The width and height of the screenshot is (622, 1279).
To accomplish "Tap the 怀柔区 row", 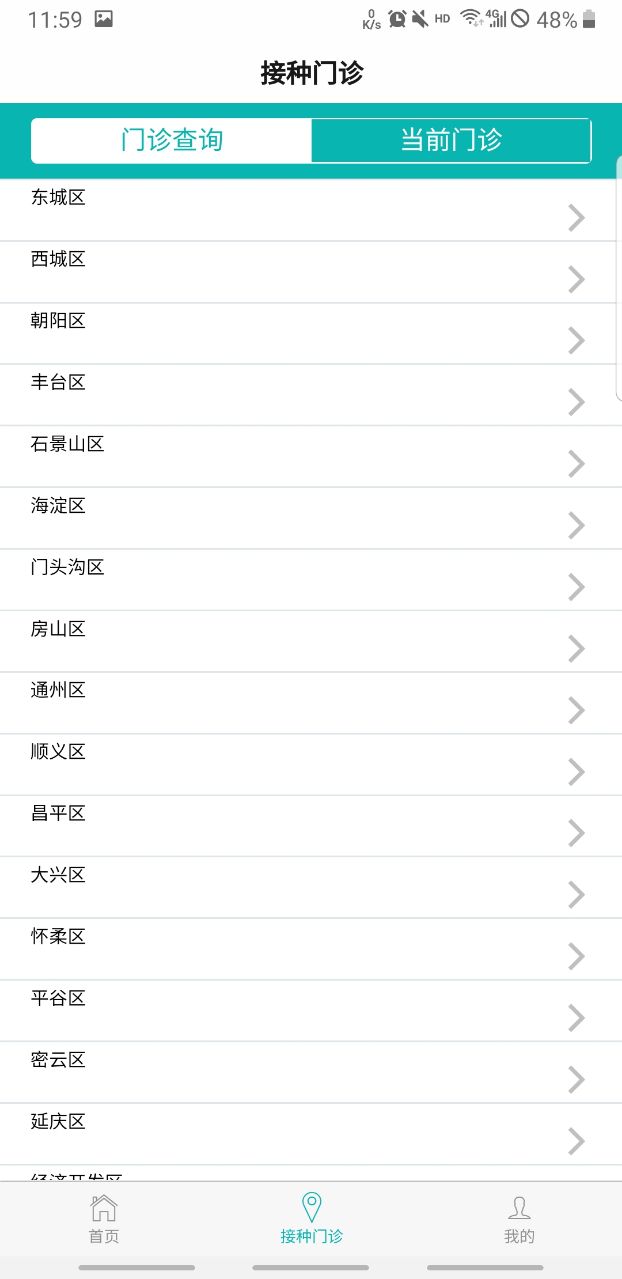I will point(300,949).
